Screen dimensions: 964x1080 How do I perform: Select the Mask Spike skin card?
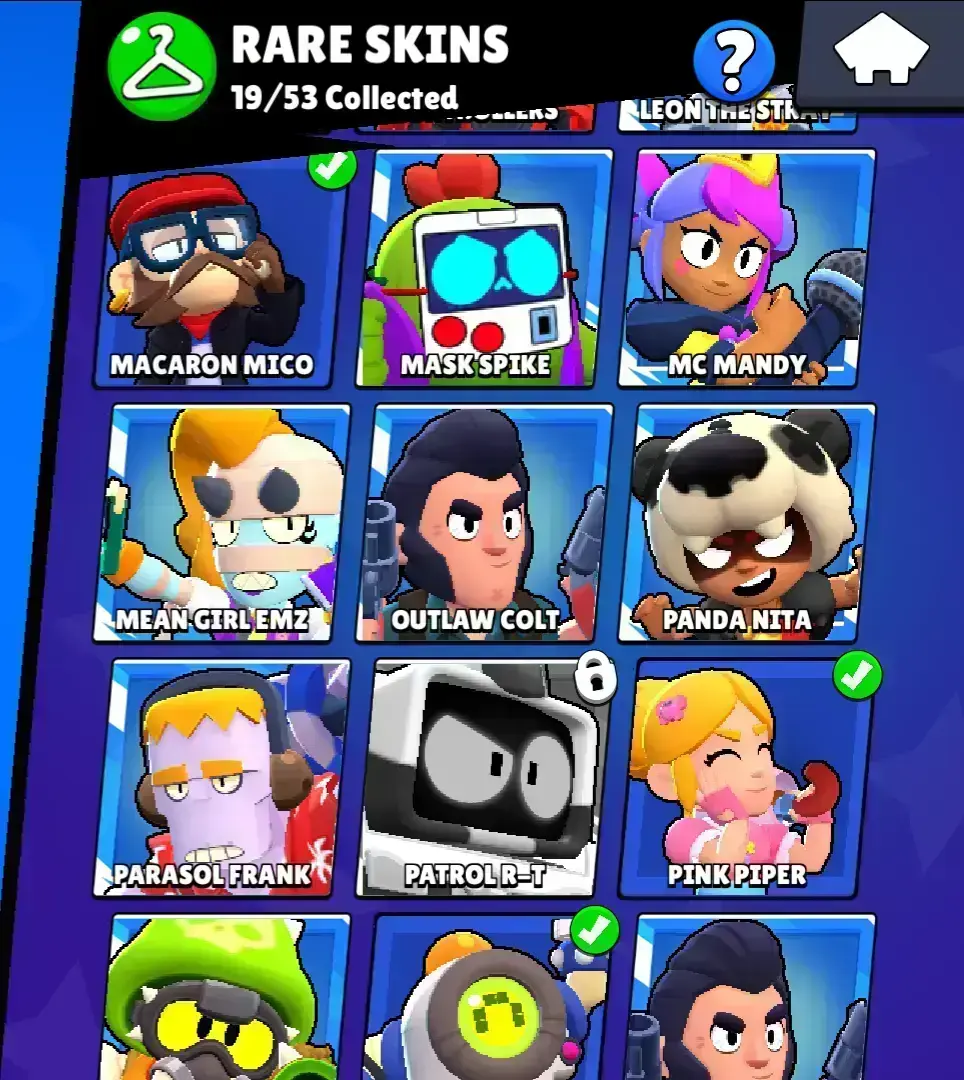point(484,268)
